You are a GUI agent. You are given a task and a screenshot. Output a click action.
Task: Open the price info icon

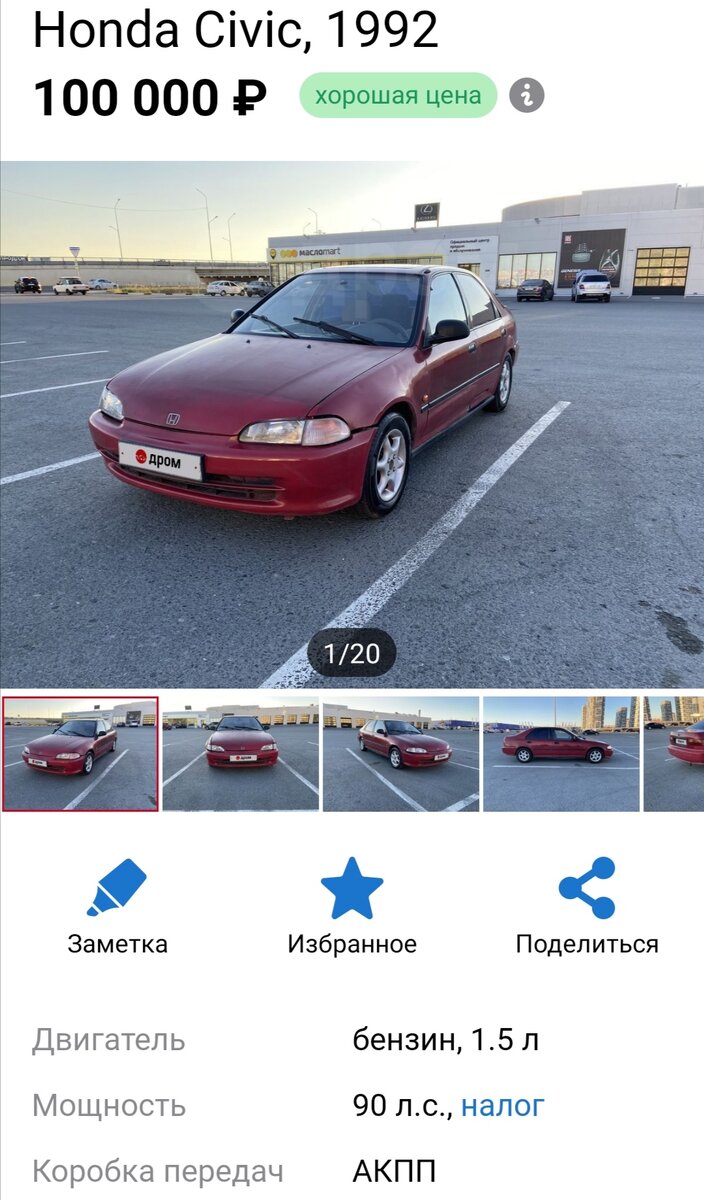point(527,96)
